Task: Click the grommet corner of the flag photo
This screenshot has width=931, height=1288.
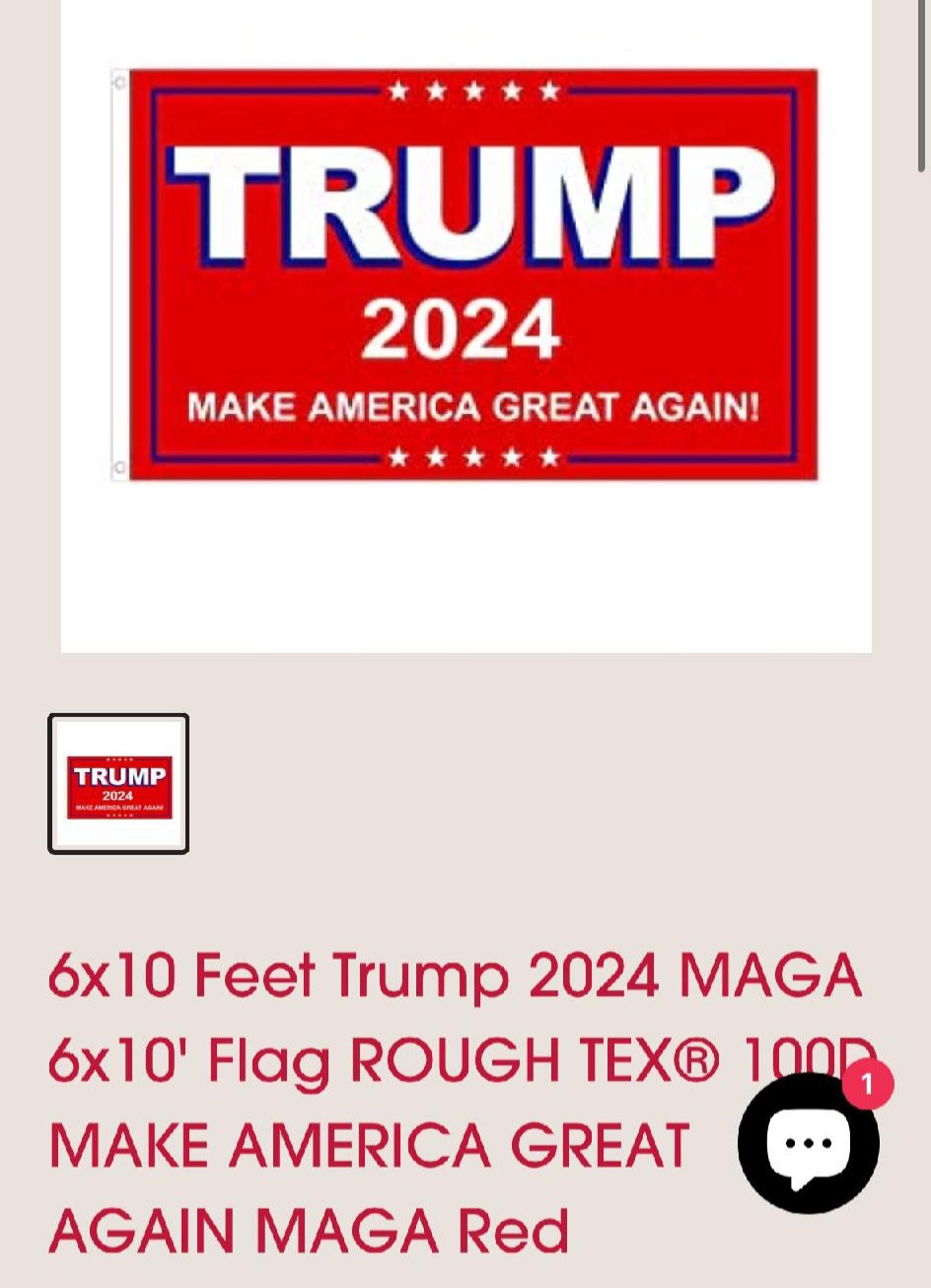Action: [x=116, y=79]
